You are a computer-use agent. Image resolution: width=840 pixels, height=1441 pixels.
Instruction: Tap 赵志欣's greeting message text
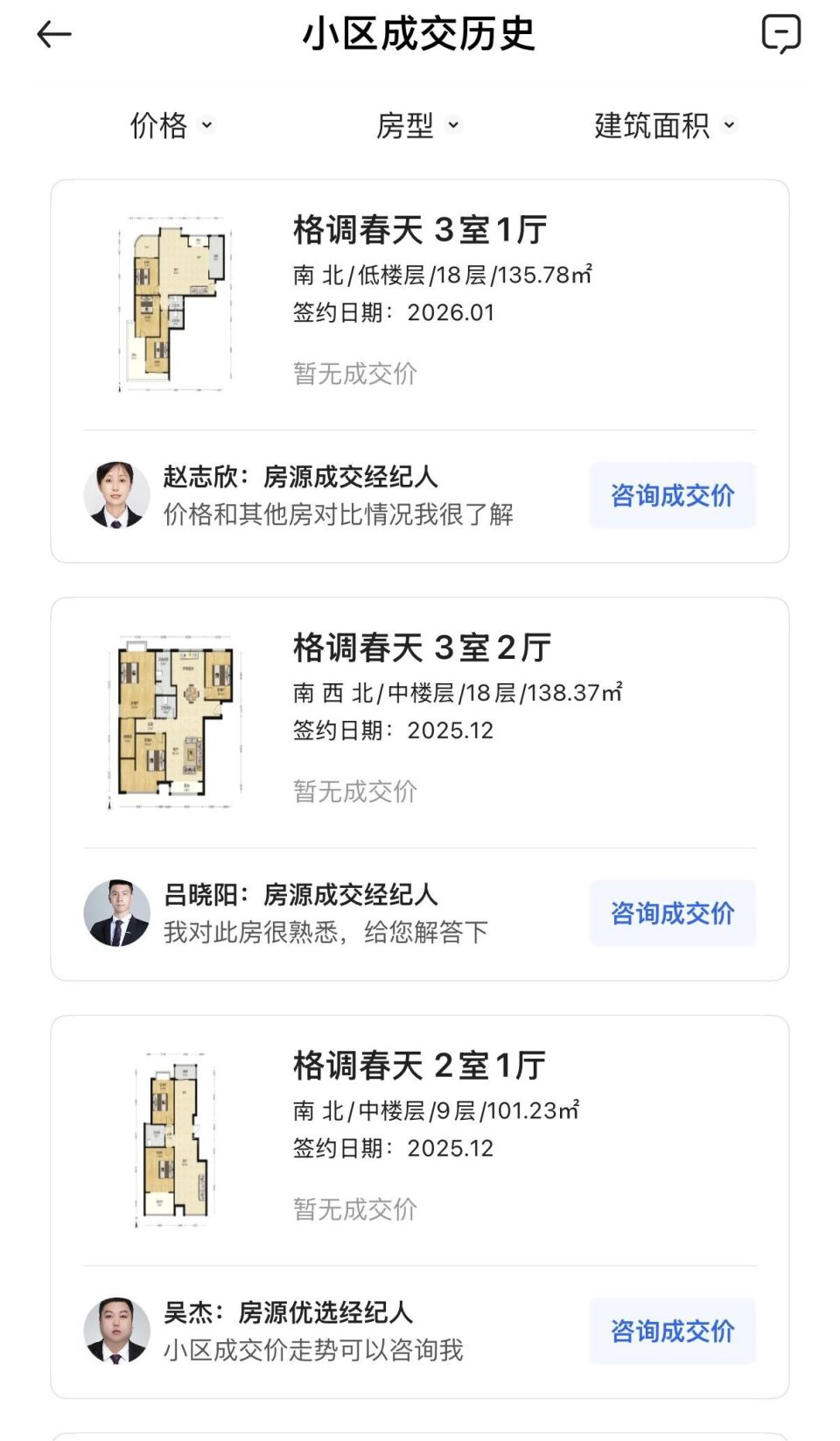(x=341, y=516)
